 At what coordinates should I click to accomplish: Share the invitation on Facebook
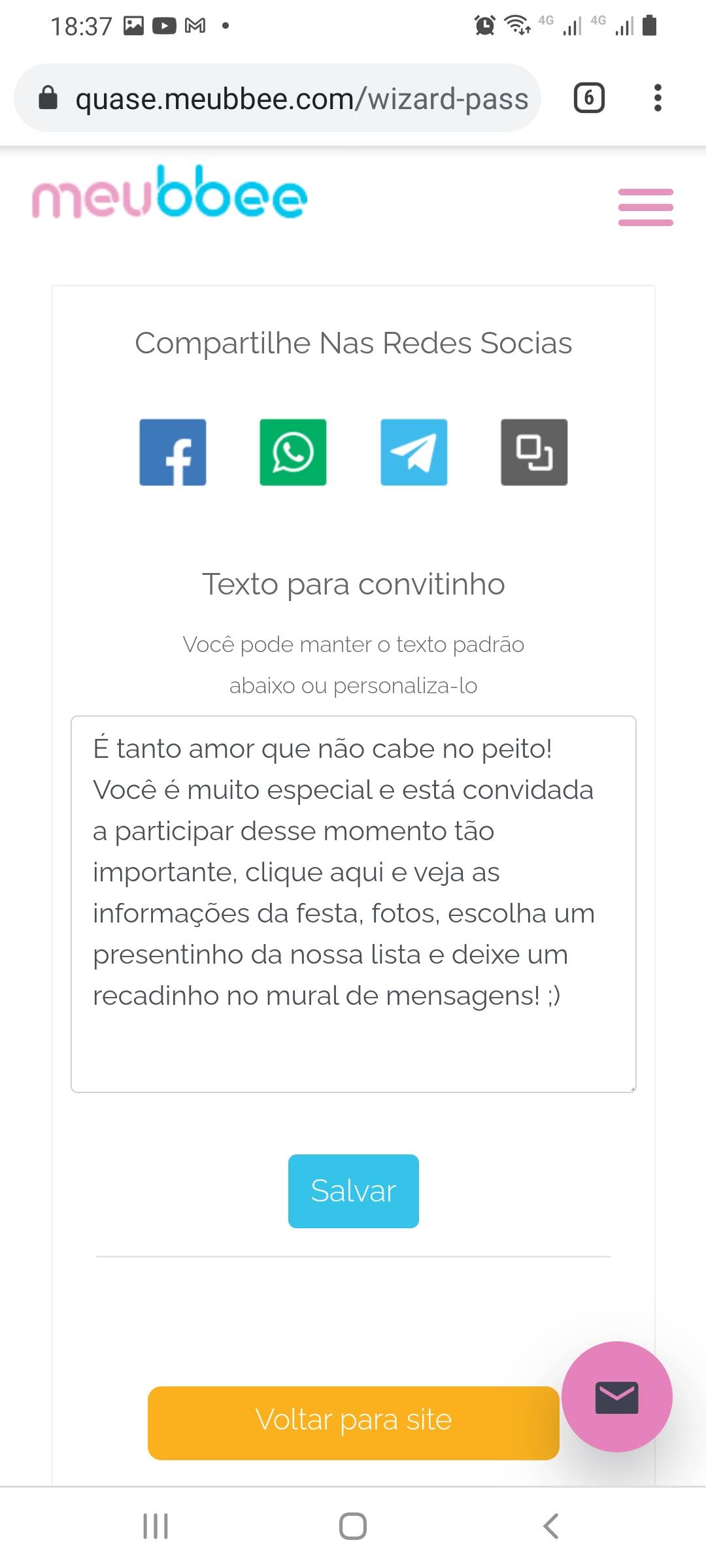(x=173, y=452)
